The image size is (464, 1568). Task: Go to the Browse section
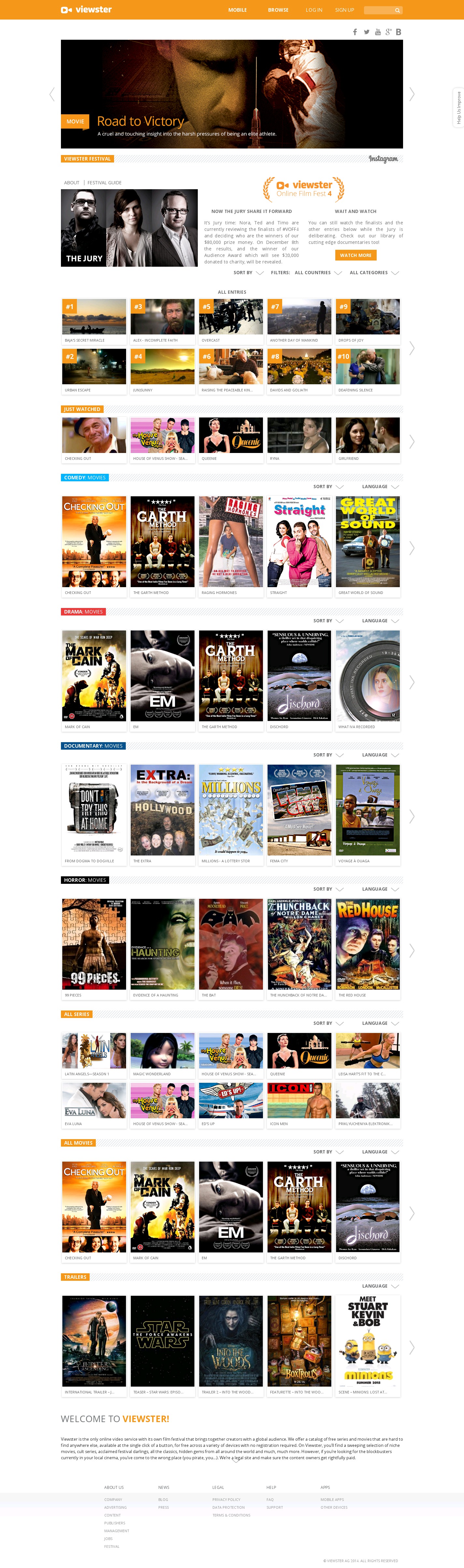278,10
